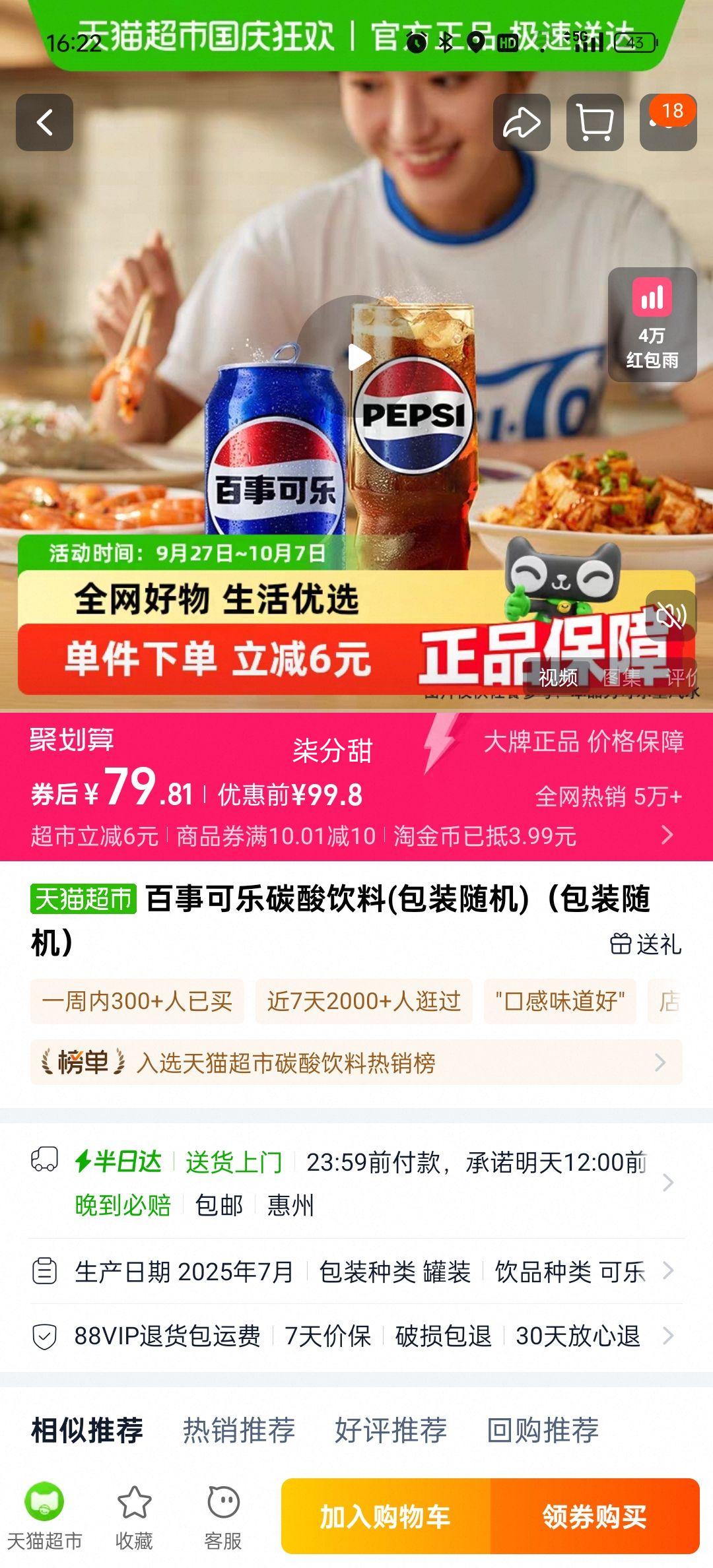Unmute the product video sound
The width and height of the screenshot is (713, 1568).
pos(671,616)
